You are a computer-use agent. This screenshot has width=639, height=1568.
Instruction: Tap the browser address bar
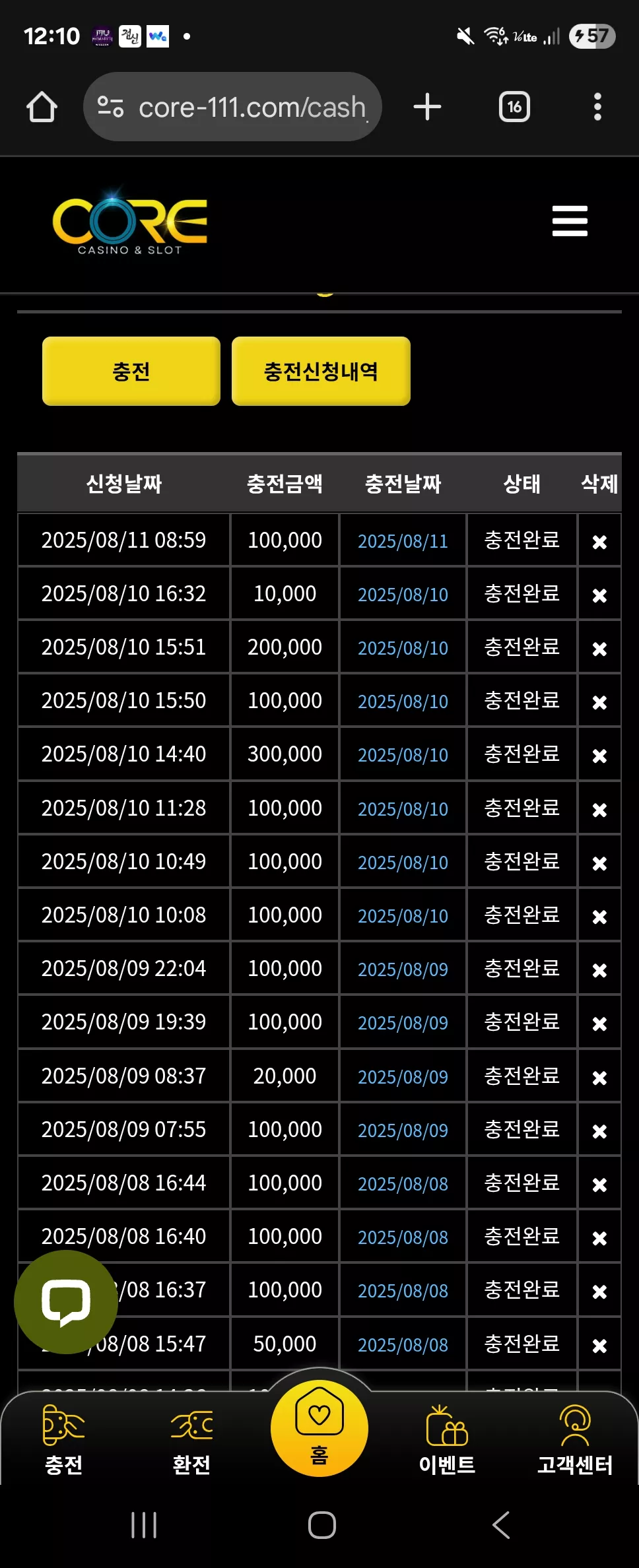pyautogui.click(x=232, y=107)
